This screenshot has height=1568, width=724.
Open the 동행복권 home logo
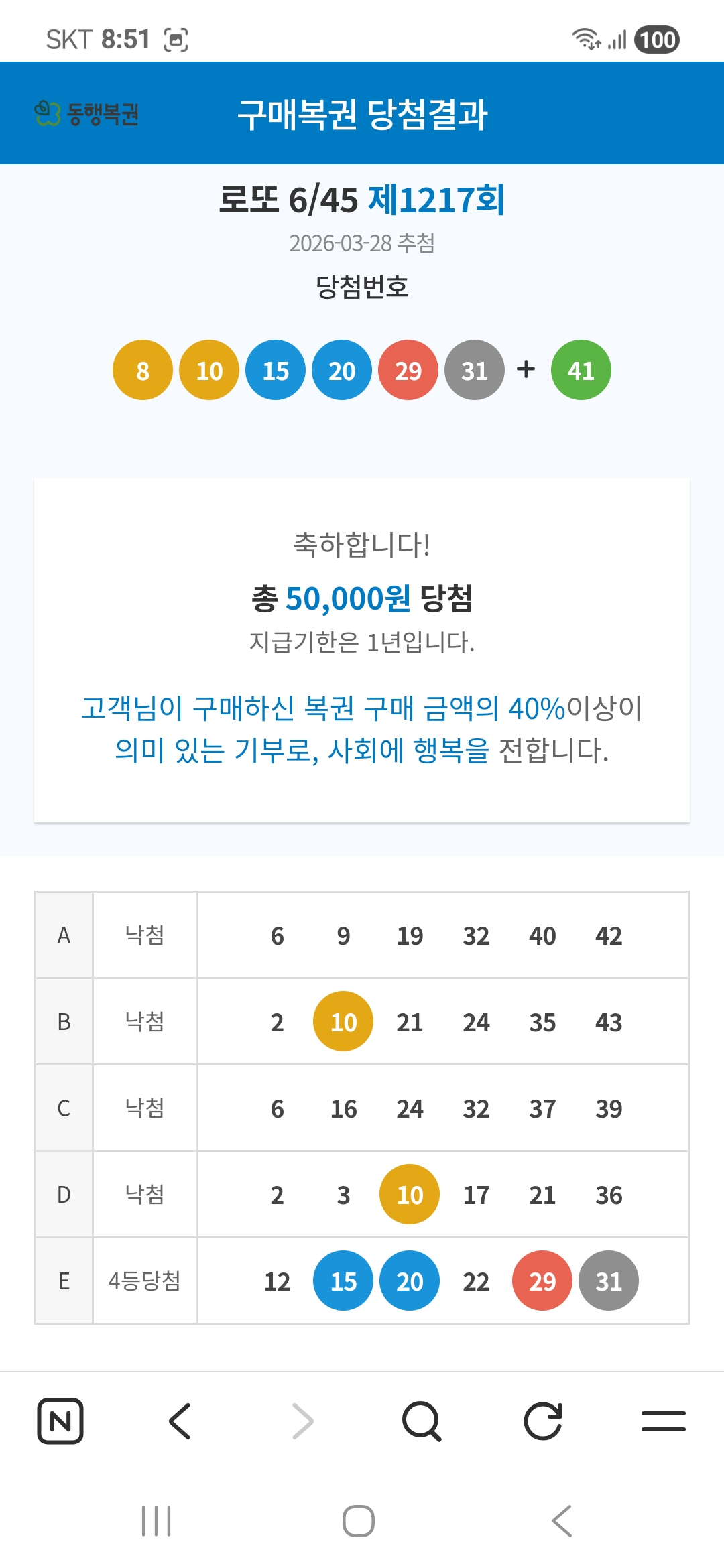click(x=86, y=113)
